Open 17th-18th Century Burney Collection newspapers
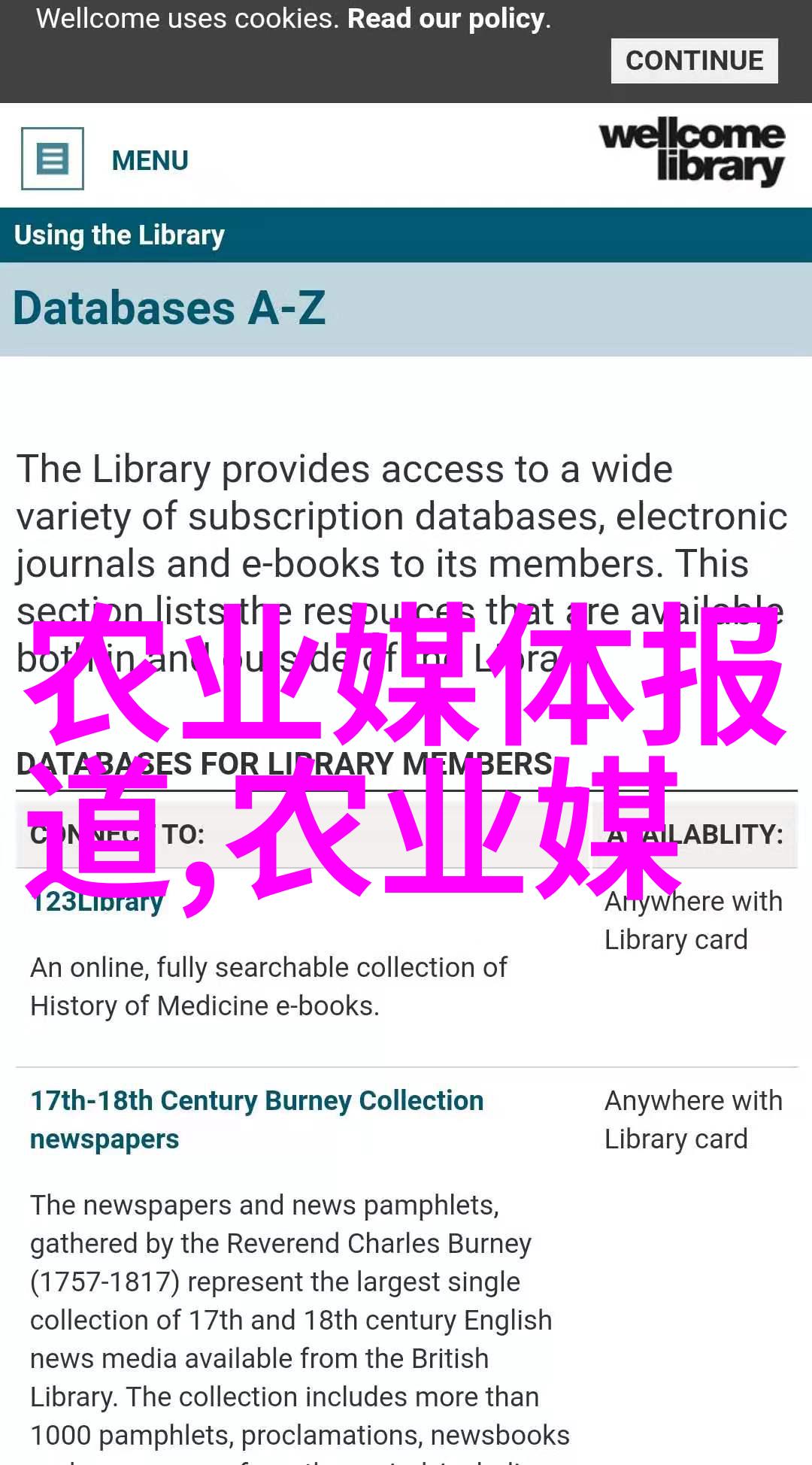Viewport: 812px width, 1465px height. (256, 1102)
